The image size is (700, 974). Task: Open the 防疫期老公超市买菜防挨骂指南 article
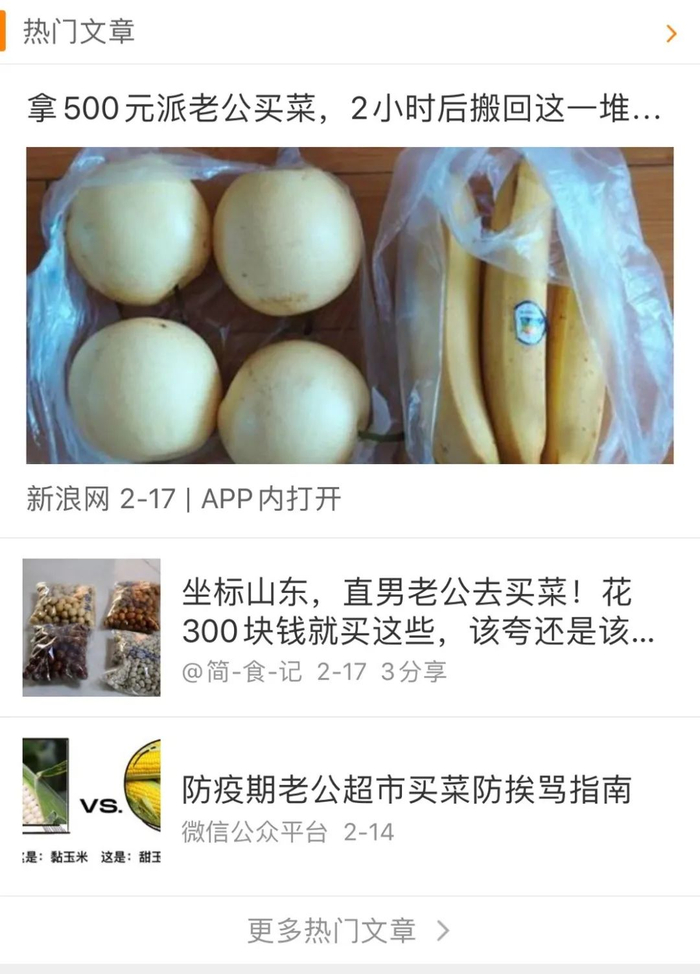pyautogui.click(x=406, y=790)
